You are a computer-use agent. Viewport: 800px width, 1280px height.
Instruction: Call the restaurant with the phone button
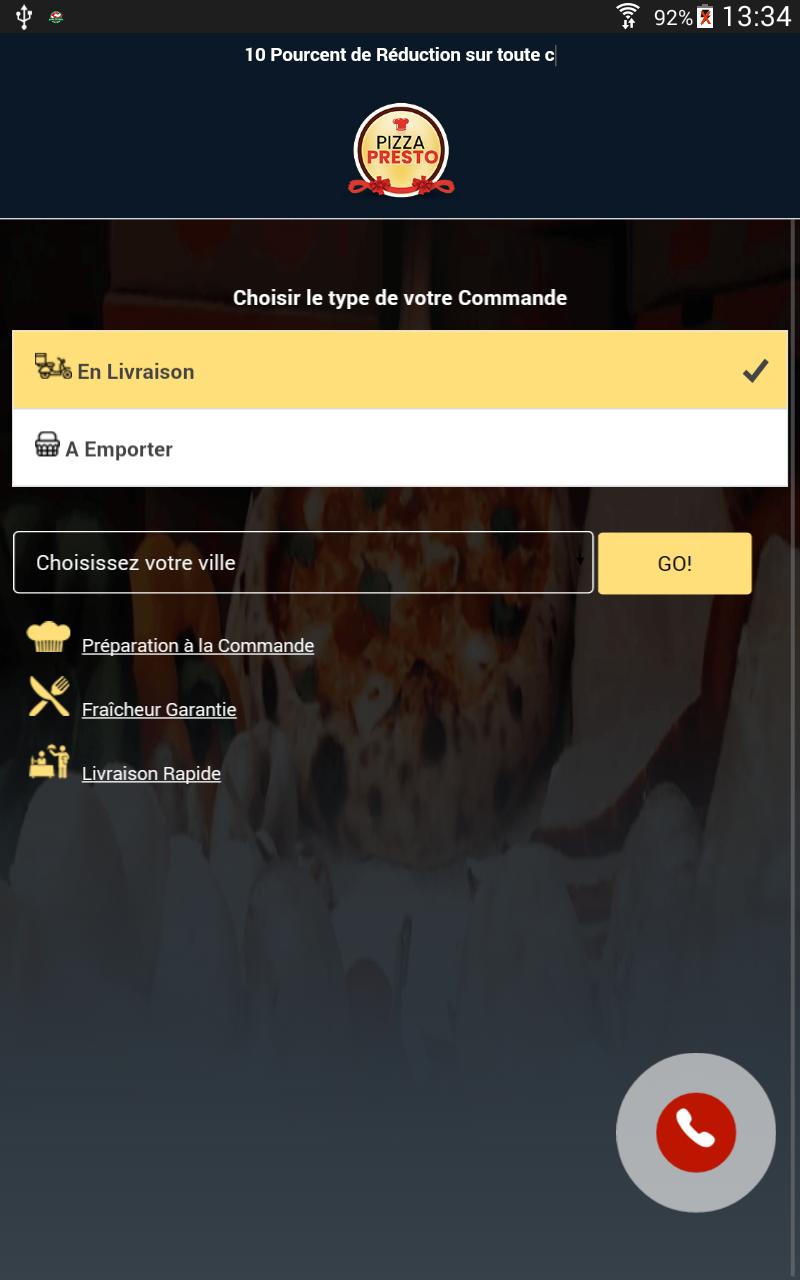[696, 1132]
